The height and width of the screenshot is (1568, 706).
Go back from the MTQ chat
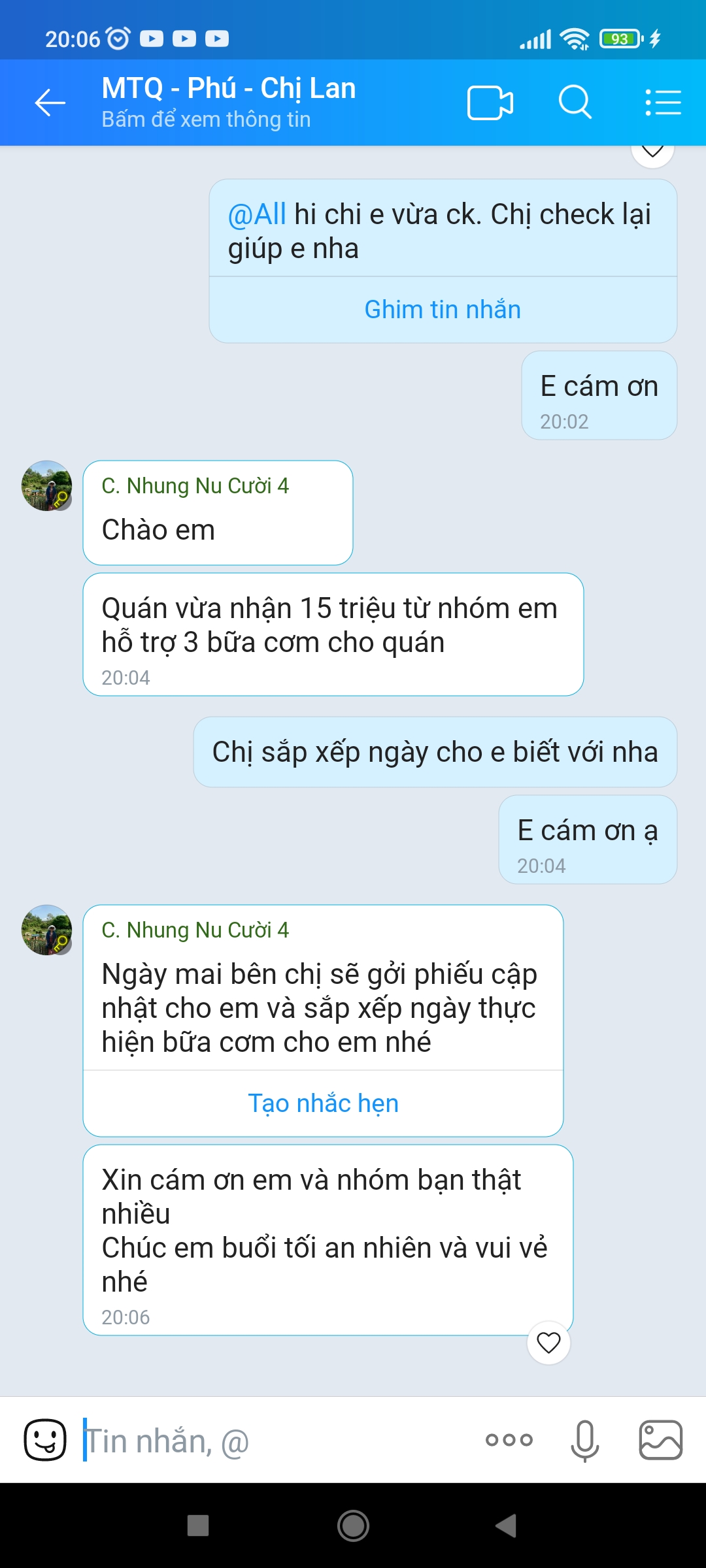[x=50, y=103]
